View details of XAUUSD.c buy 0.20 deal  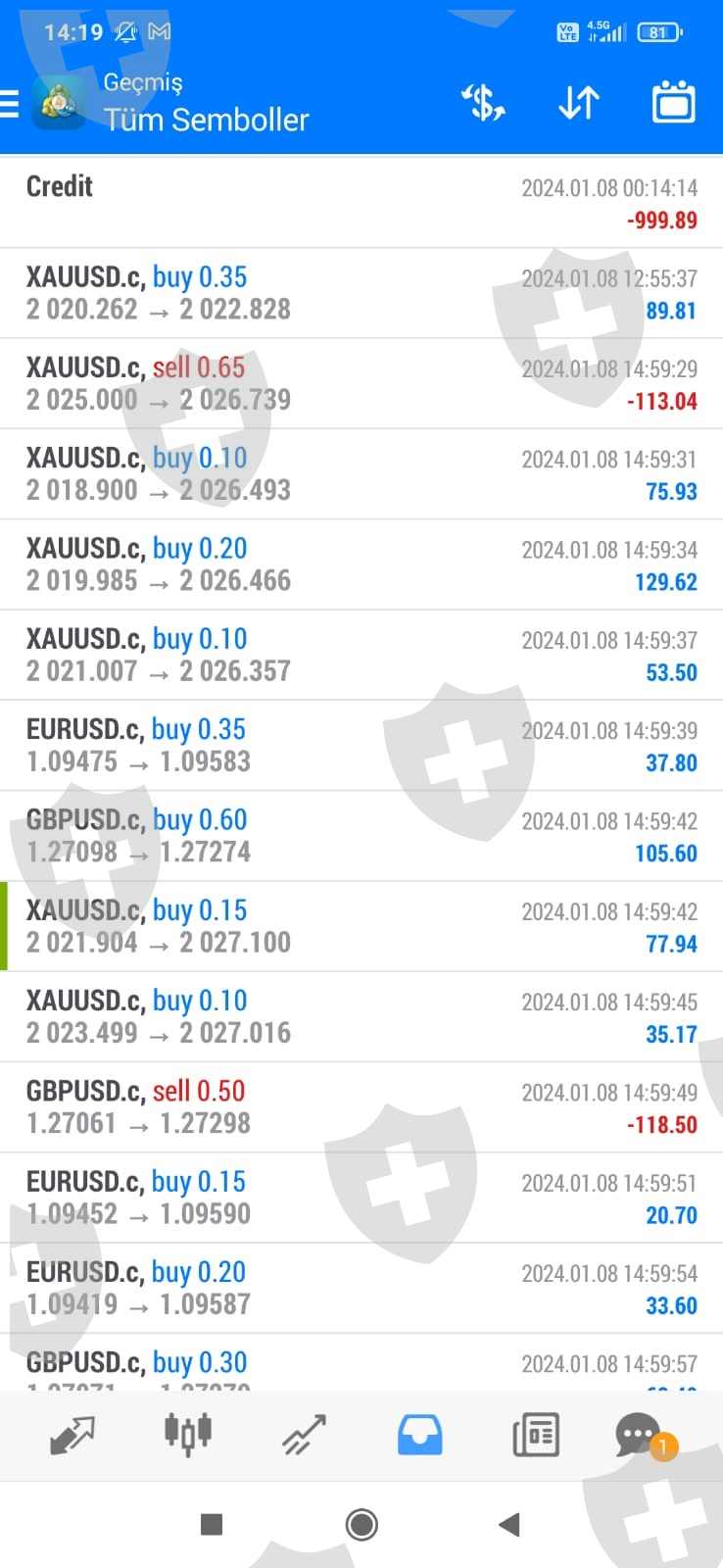(361, 564)
